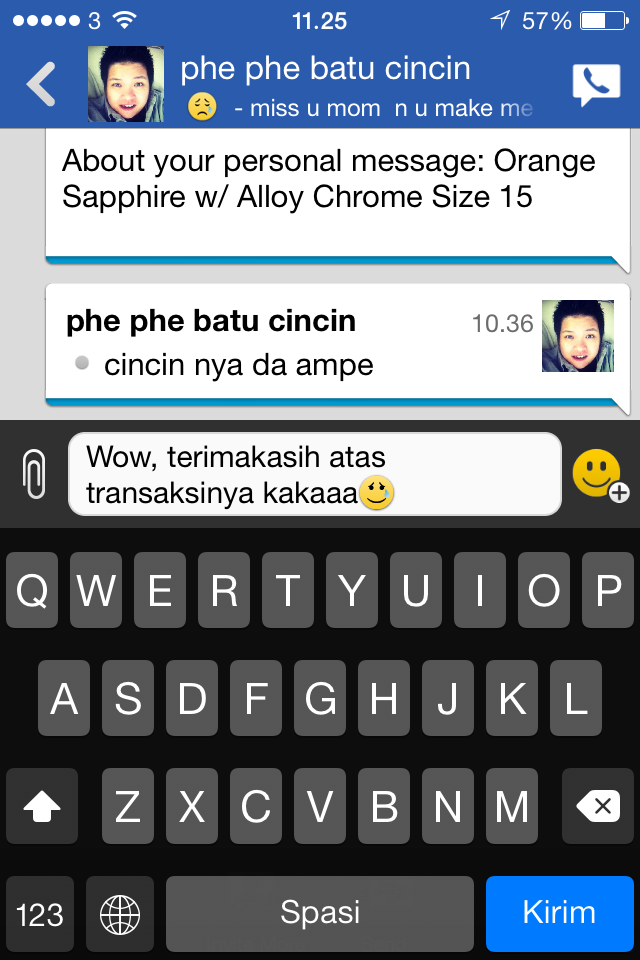640x960 pixels.
Task: Delete a character with backspace
Action: (x=598, y=806)
